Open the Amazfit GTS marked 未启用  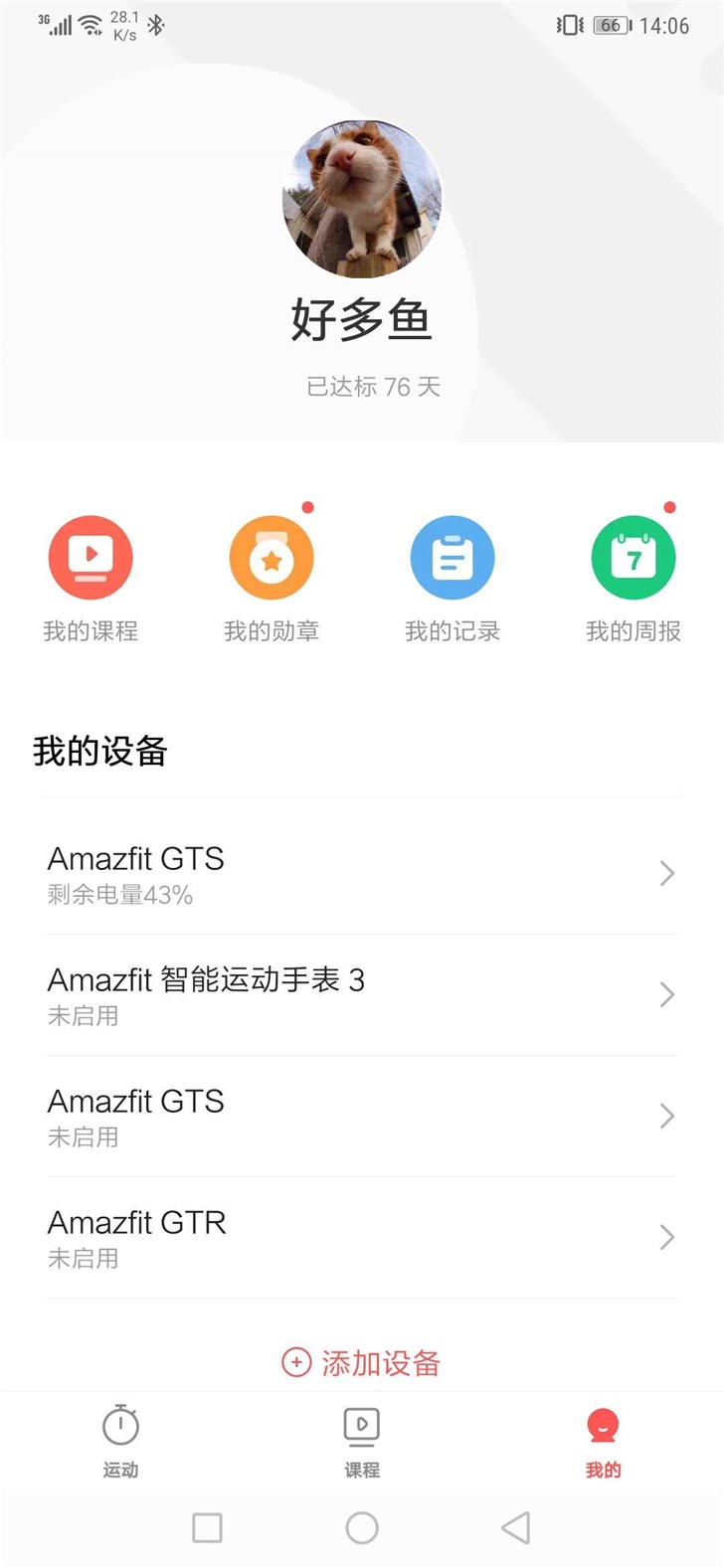pyautogui.click(x=362, y=1117)
